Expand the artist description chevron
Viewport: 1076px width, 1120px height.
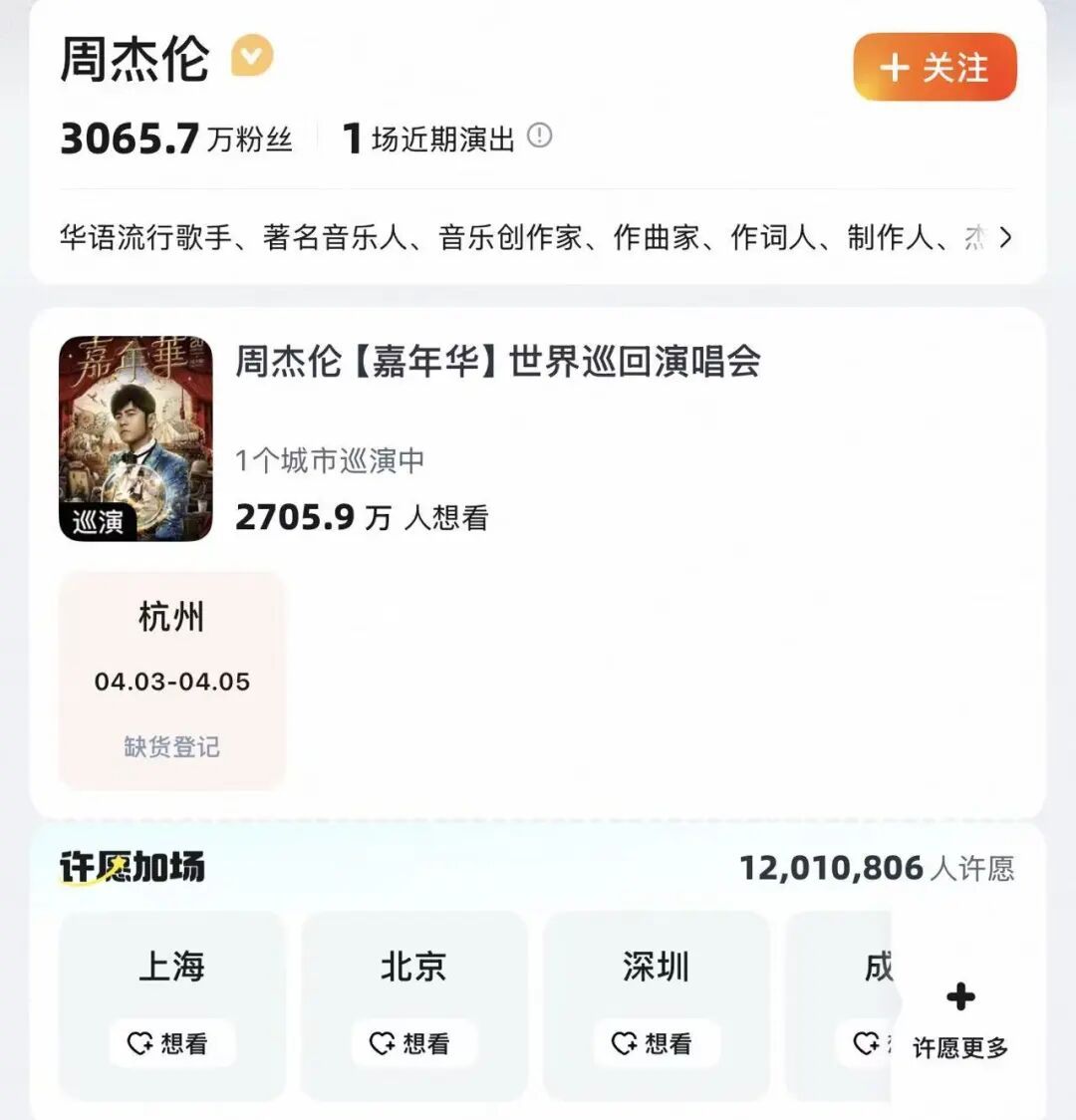point(1005,237)
